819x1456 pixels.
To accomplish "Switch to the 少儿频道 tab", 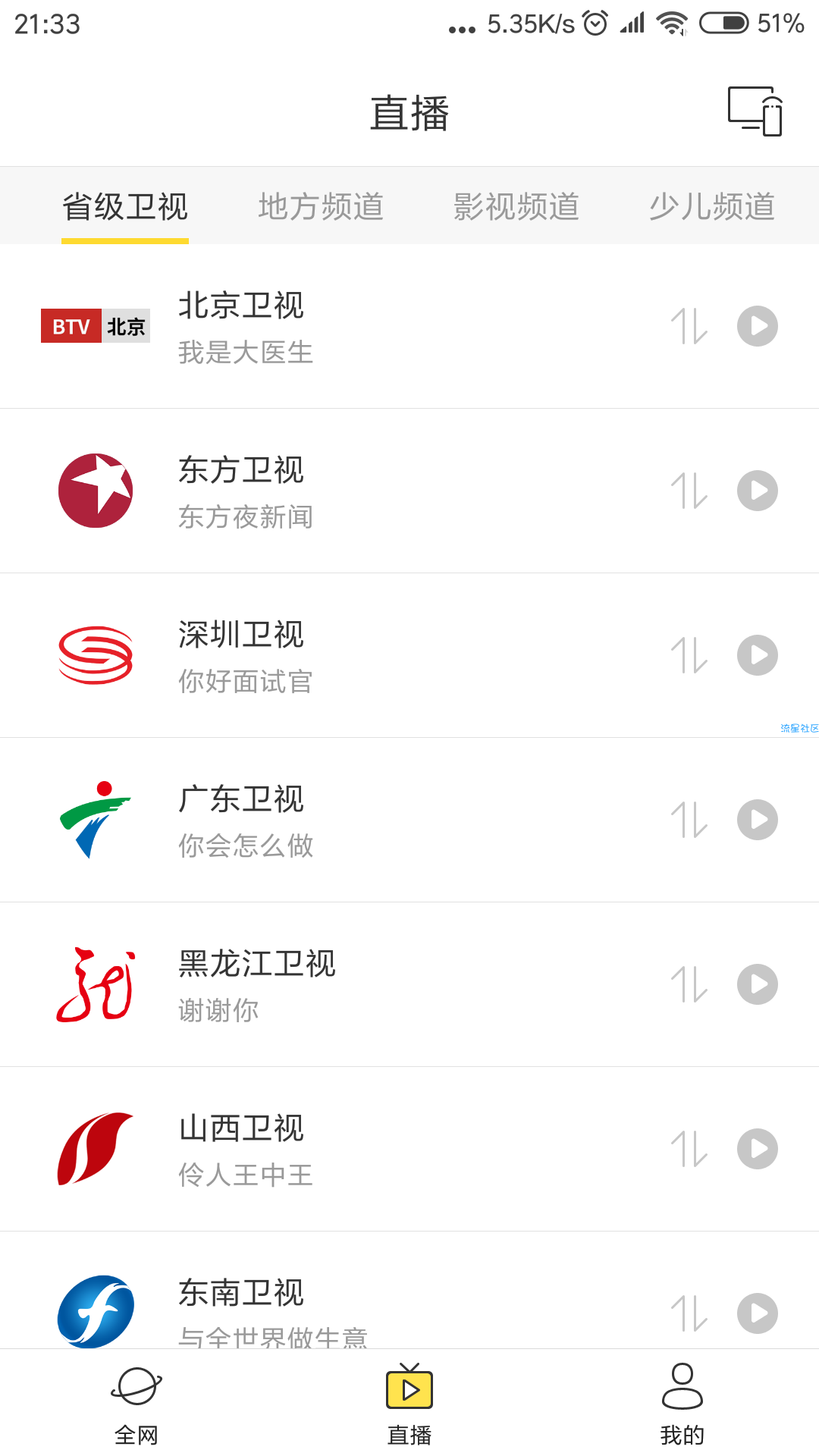I will 711,206.
